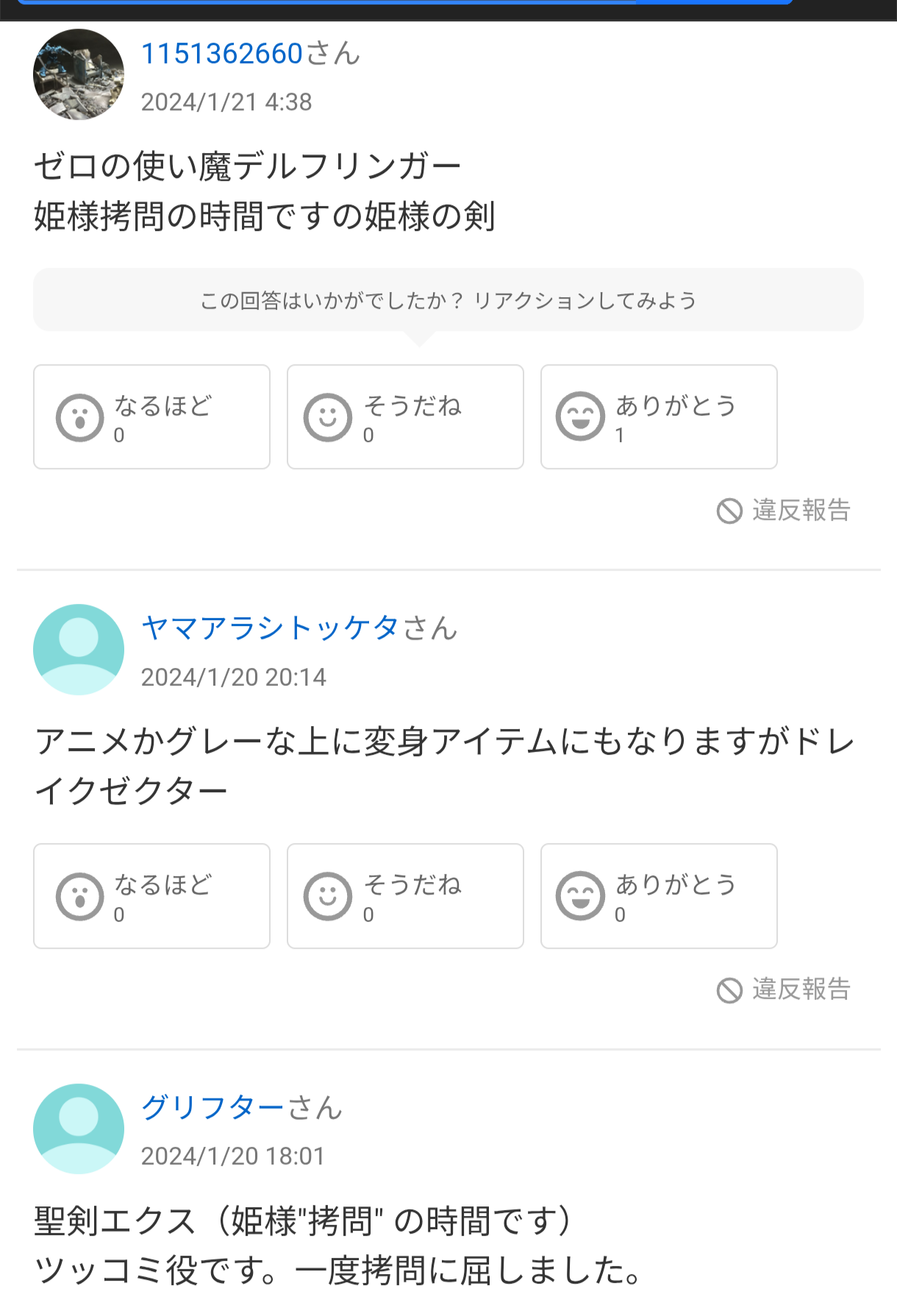
Task: Give ありがとう to ヤマアラシトッケタ's answer
Action: point(659,896)
